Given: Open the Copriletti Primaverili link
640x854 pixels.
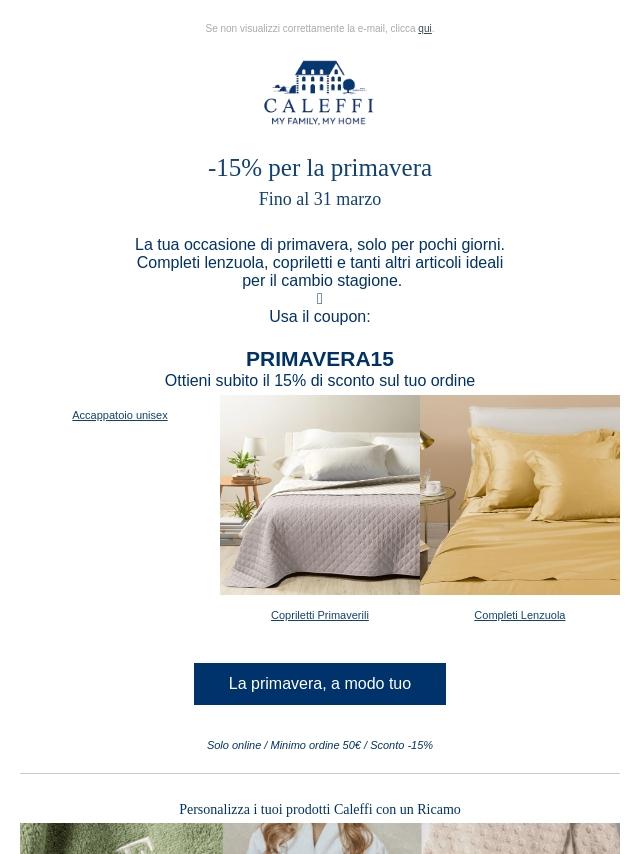Looking at the screenshot, I should click(320, 615).
